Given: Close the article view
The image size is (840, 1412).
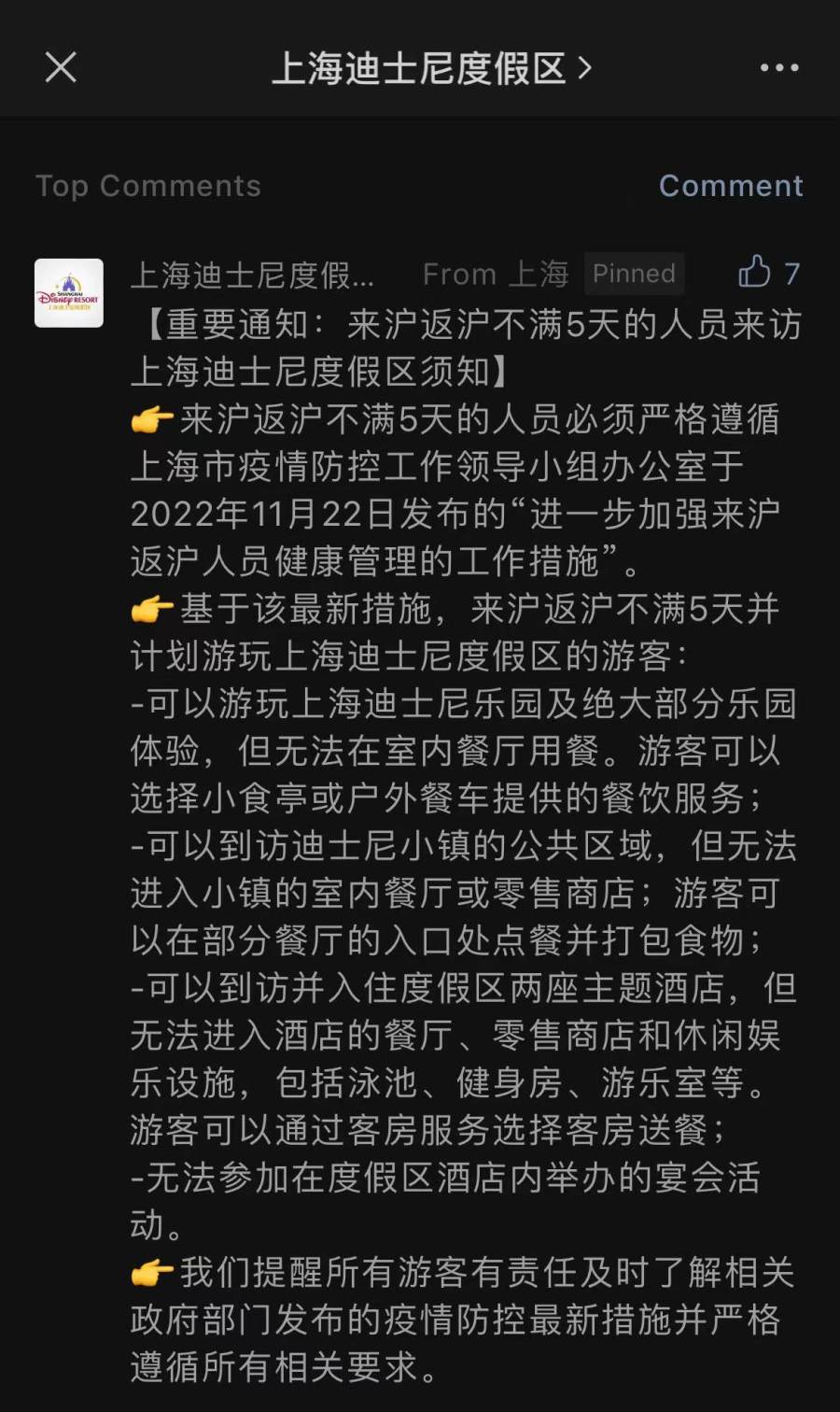Looking at the screenshot, I should pos(61,67).
